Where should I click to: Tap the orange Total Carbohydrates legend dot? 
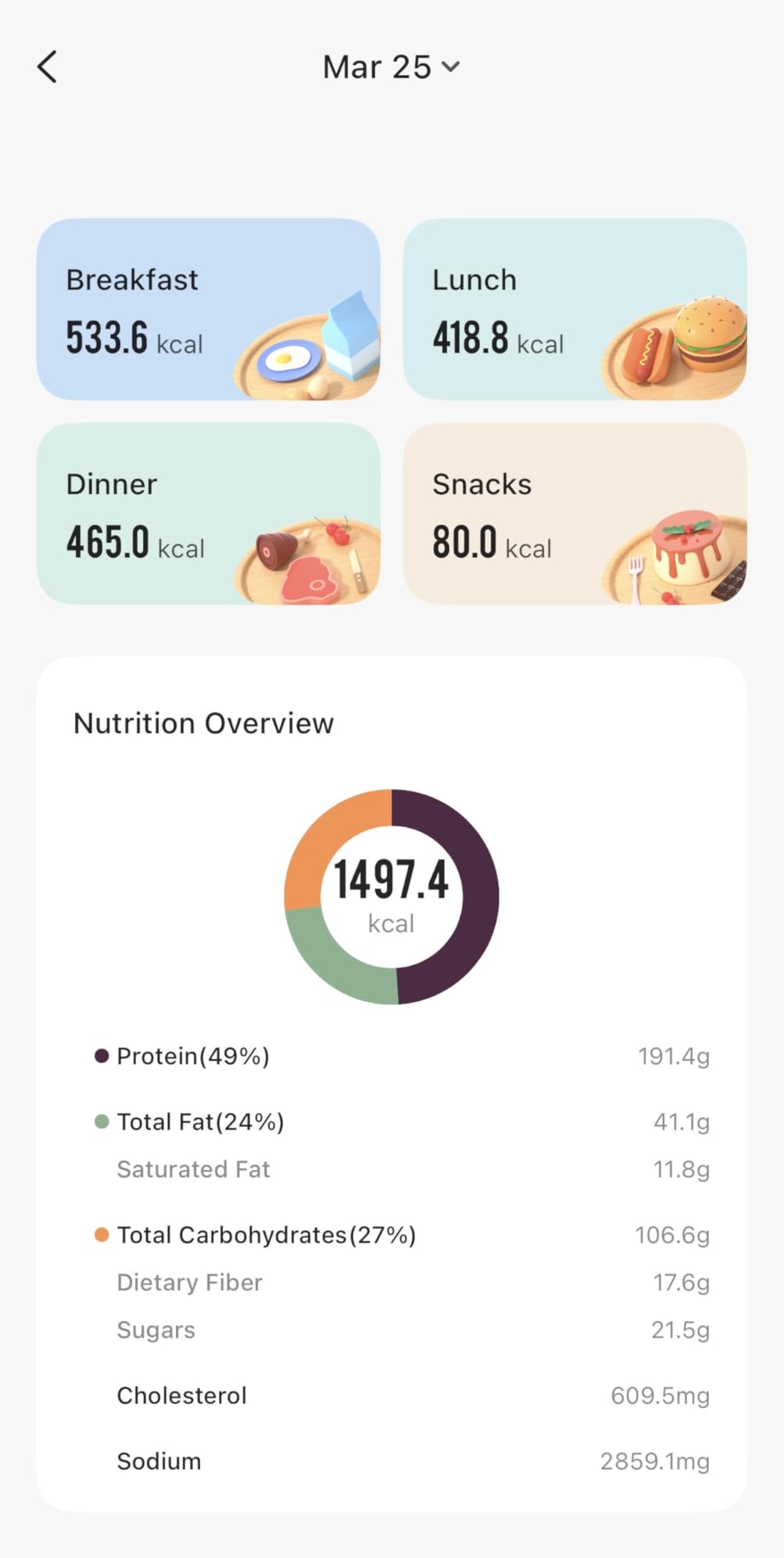pos(100,1234)
